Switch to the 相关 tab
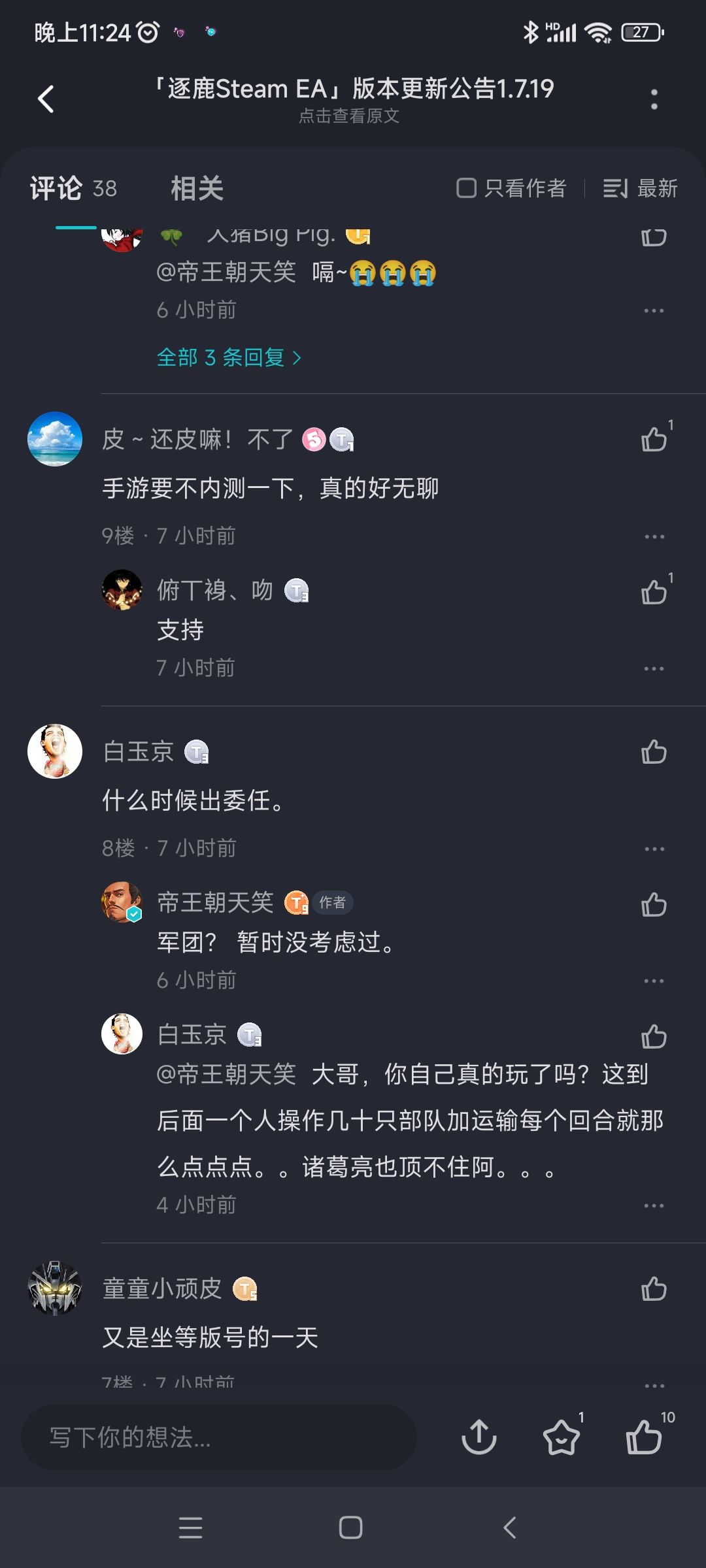The width and height of the screenshot is (706, 1568). [x=197, y=189]
